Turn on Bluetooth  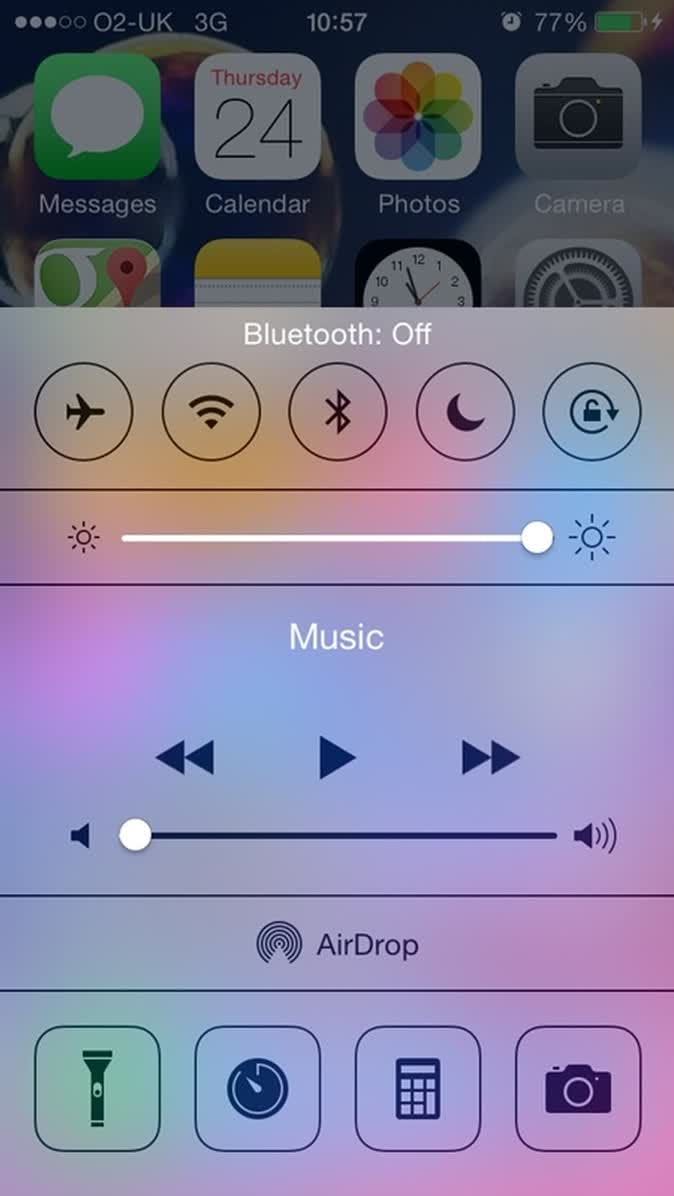(338, 411)
